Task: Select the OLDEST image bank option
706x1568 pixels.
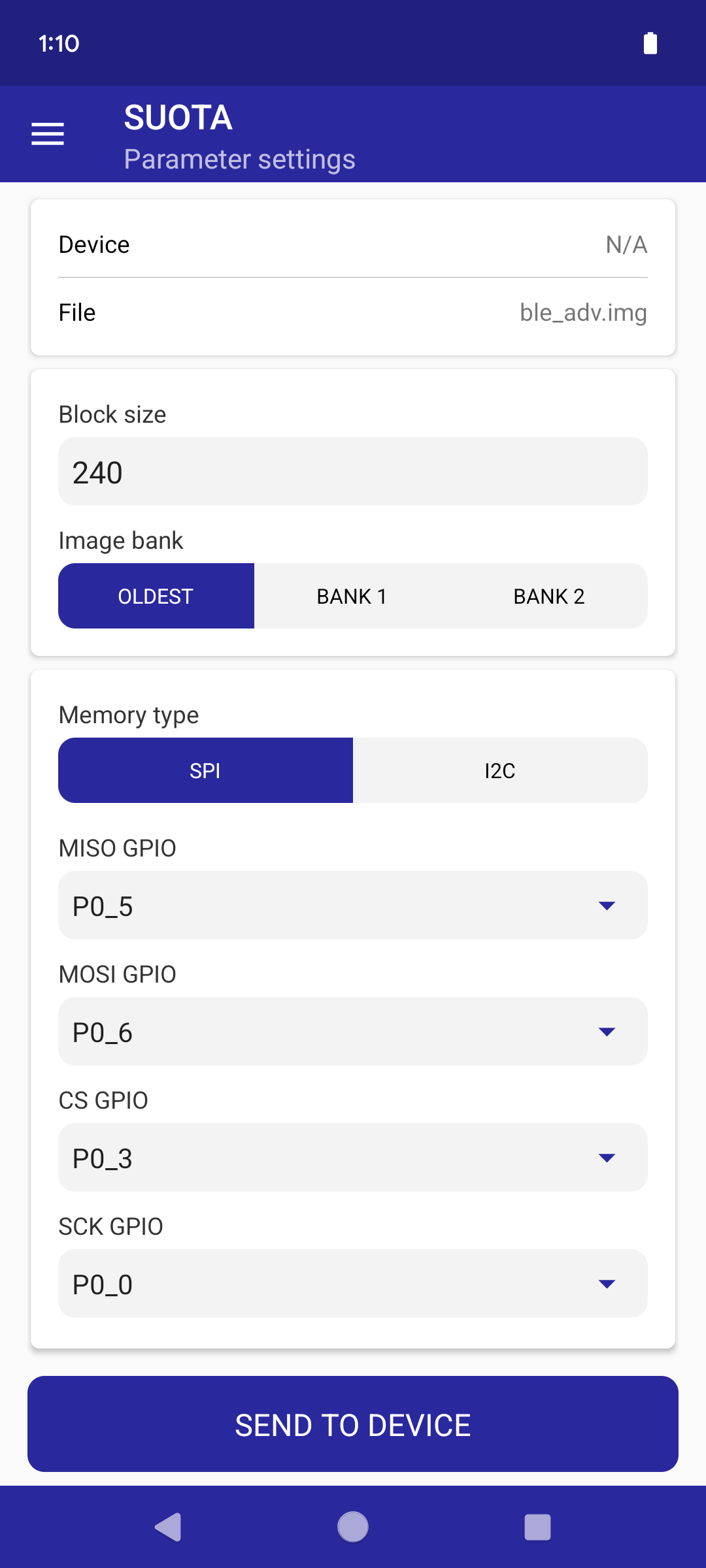Action: tap(156, 596)
